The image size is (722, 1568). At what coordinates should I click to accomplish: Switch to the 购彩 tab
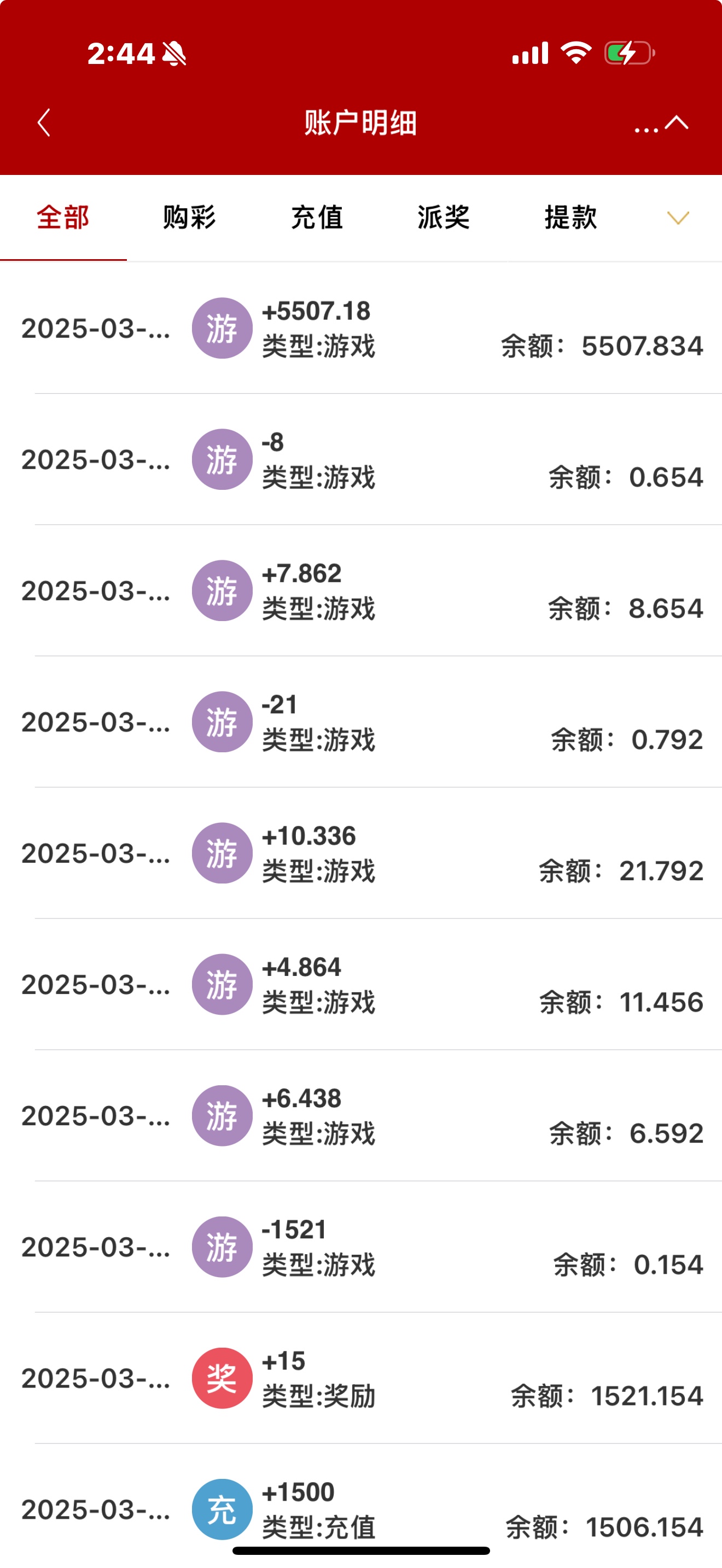point(189,217)
